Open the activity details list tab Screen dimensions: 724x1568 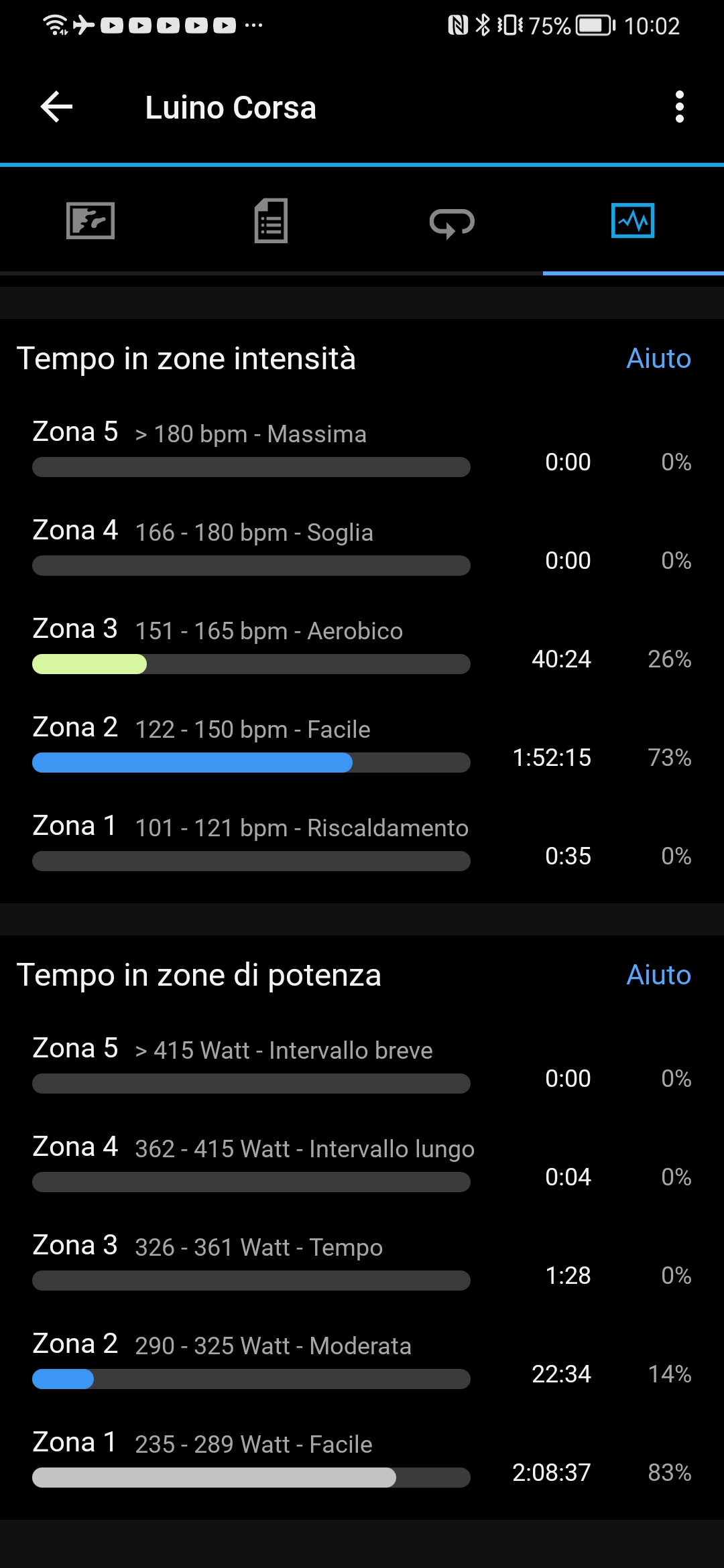click(x=271, y=220)
